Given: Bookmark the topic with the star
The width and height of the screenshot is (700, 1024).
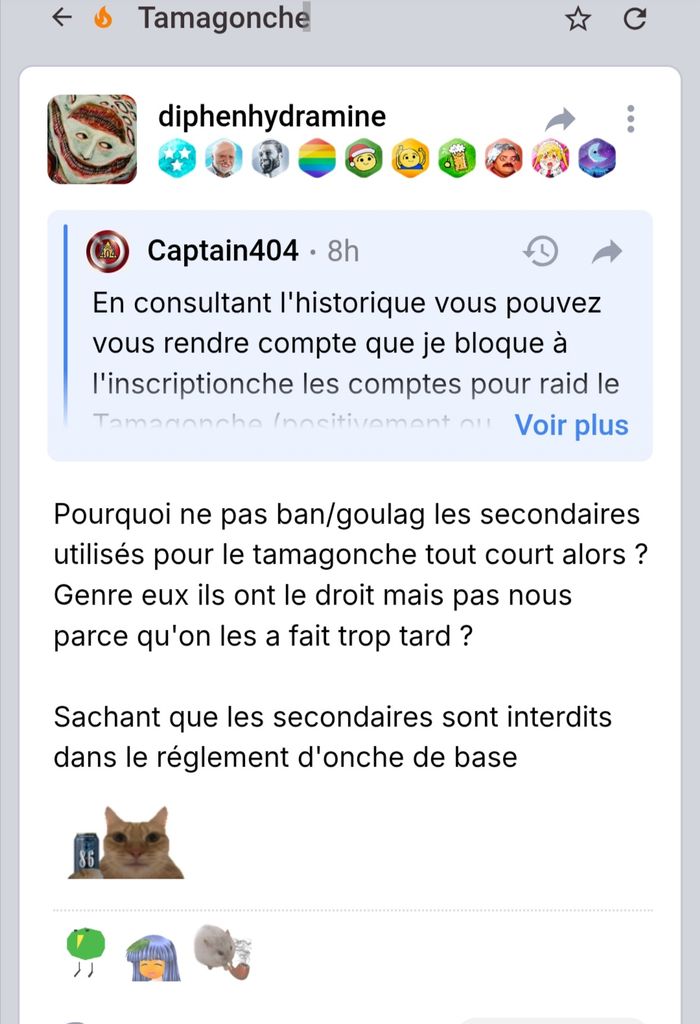Looking at the screenshot, I should [x=578, y=18].
